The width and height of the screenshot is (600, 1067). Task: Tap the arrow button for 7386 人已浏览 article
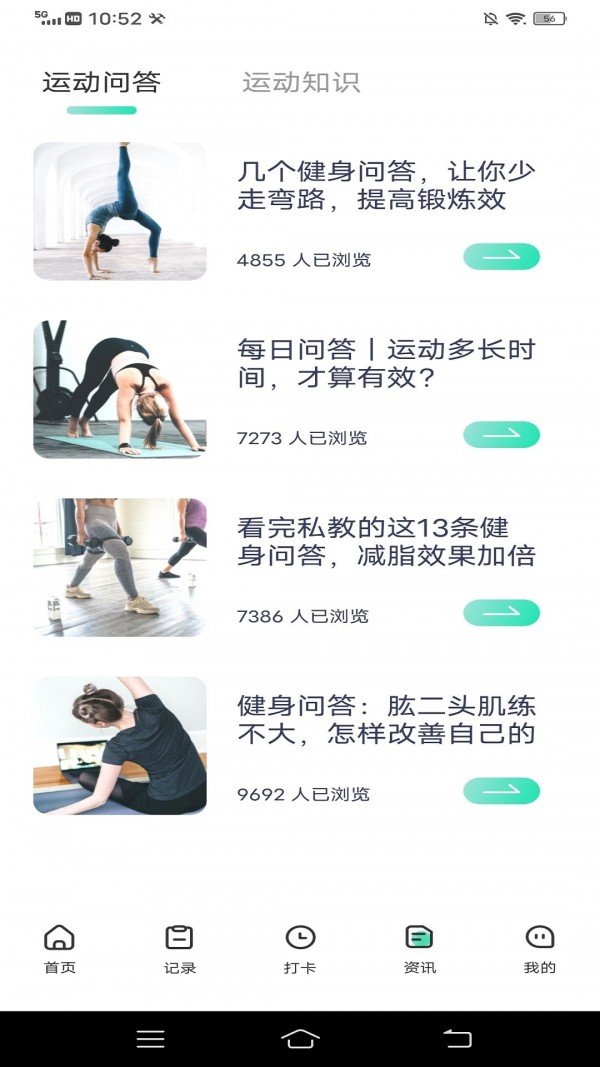[x=501, y=613]
